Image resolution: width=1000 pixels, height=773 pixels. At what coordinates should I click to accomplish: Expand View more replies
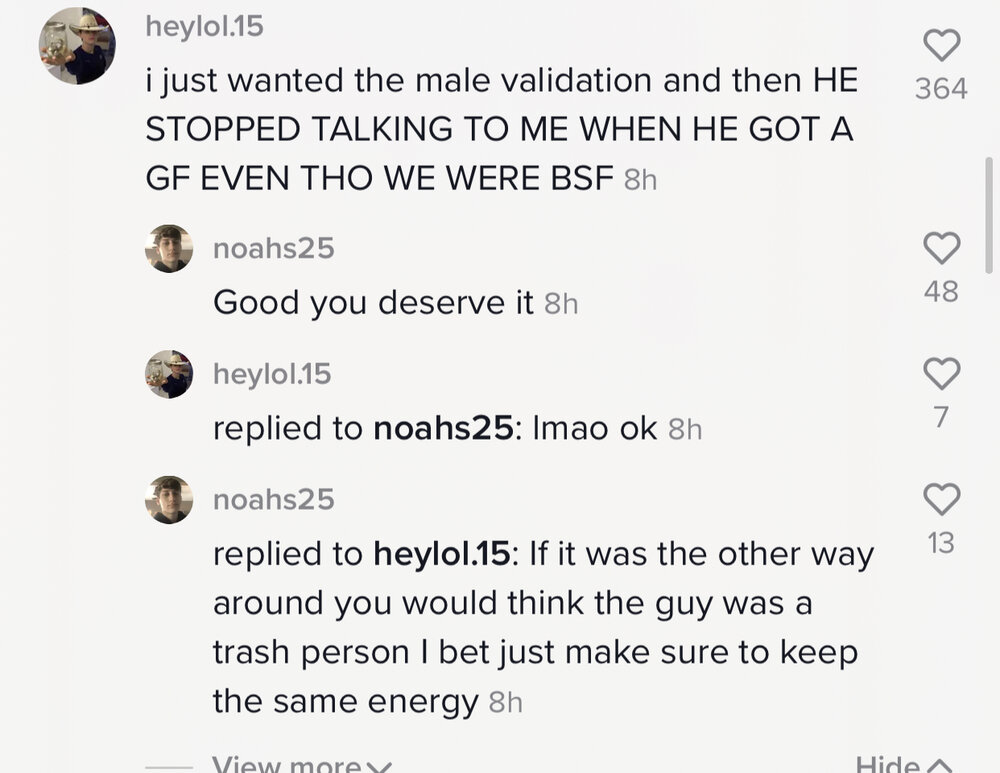coord(300,764)
